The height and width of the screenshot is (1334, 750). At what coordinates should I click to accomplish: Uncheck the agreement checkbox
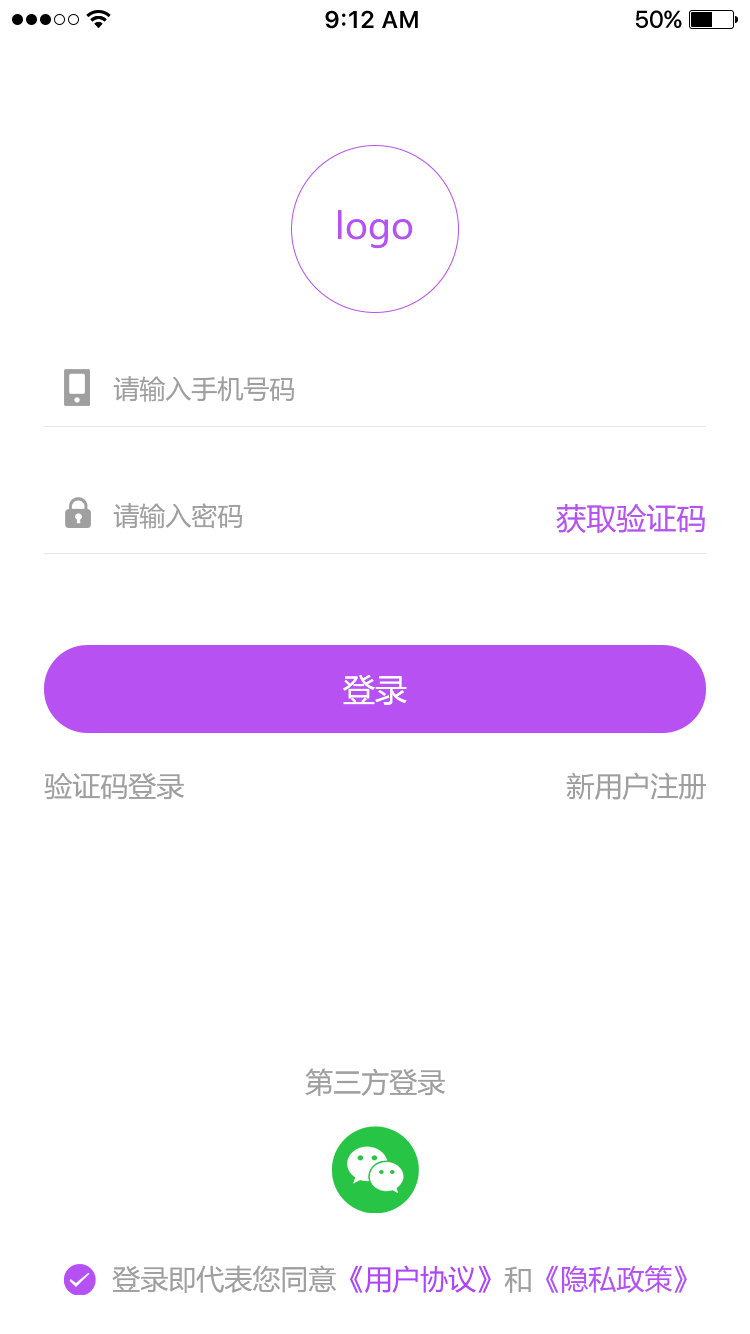click(80, 1279)
